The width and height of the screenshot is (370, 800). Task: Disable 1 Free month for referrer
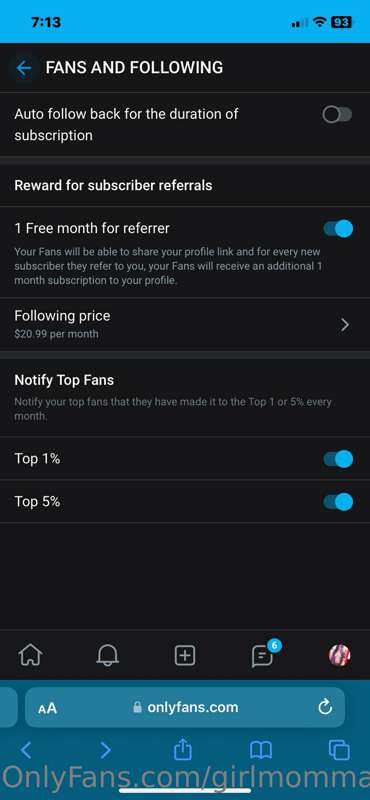338,229
